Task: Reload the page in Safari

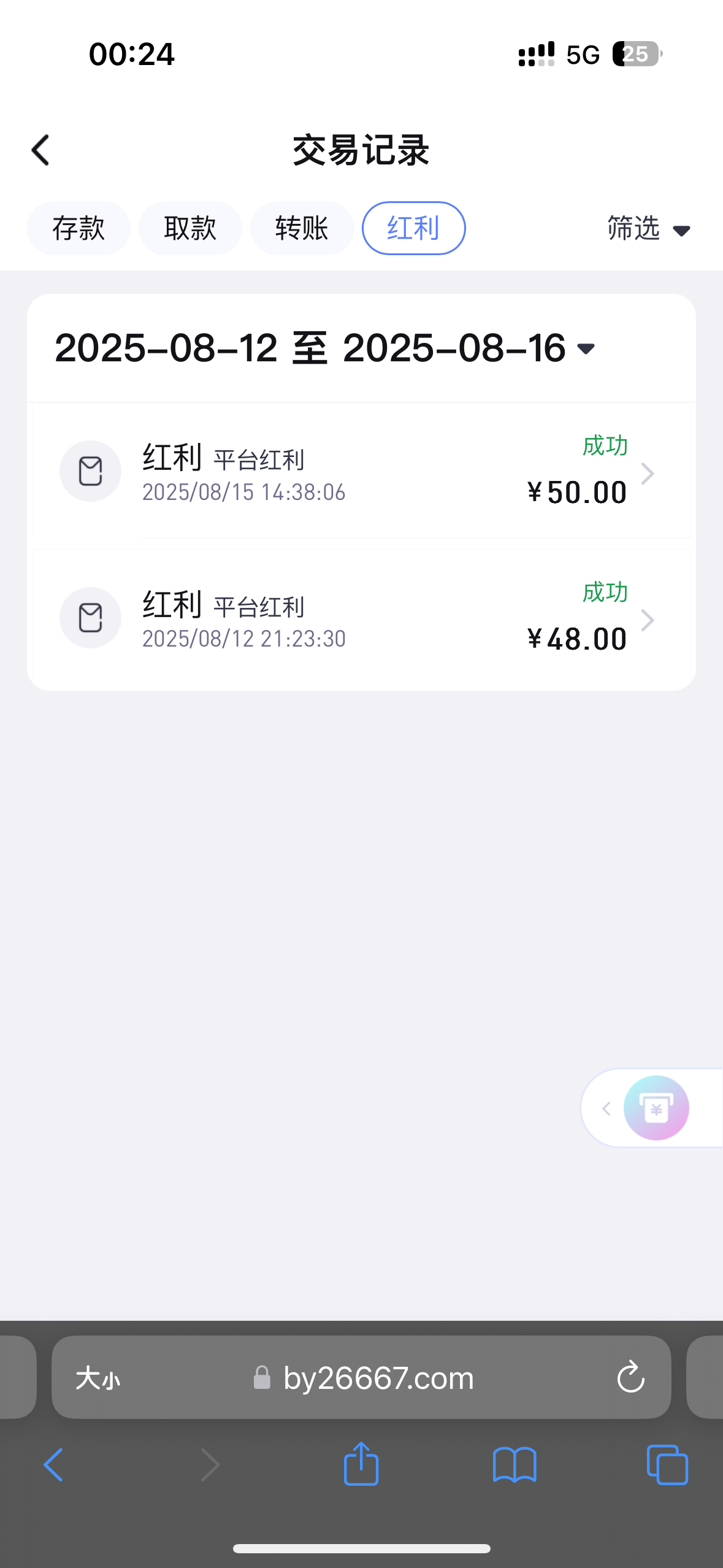Action: [x=630, y=1378]
